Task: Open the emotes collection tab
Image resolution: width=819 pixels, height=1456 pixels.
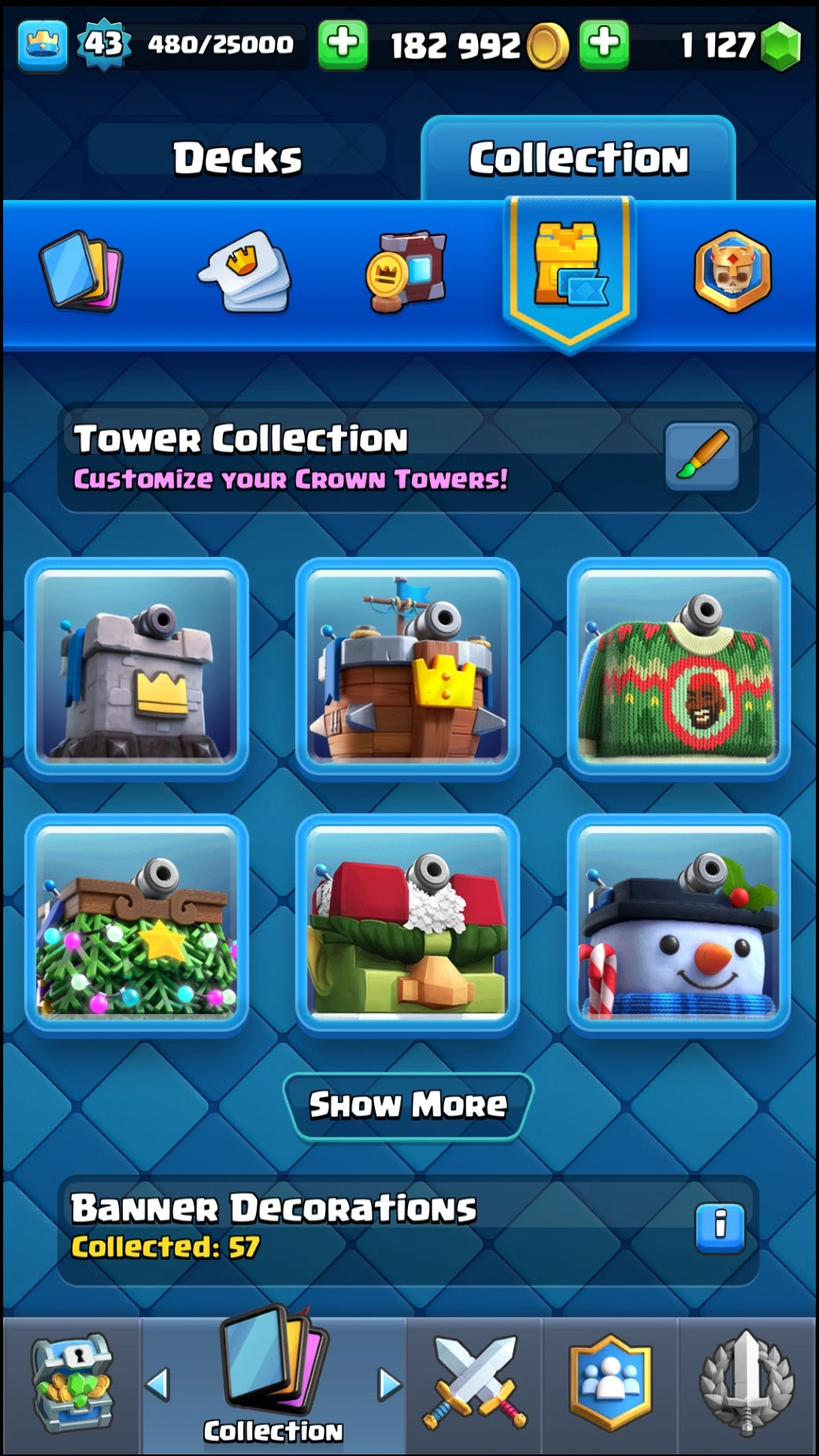Action: coord(244,270)
